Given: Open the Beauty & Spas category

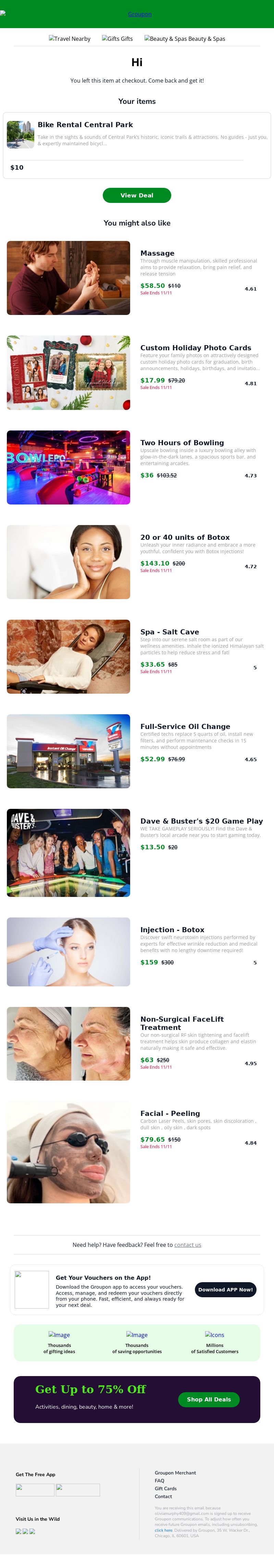Looking at the screenshot, I should [x=185, y=38].
